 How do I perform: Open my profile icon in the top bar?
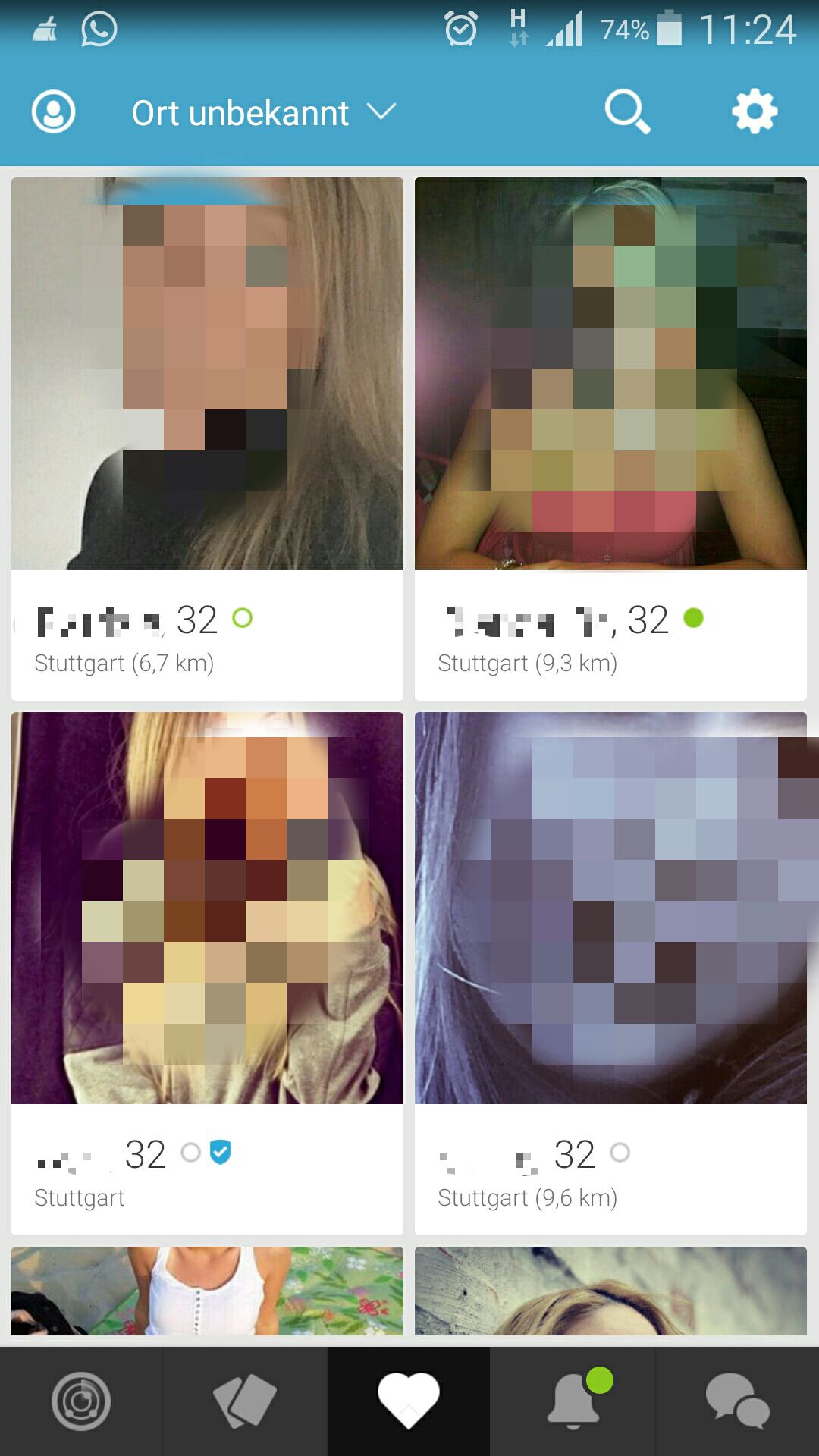[x=53, y=112]
